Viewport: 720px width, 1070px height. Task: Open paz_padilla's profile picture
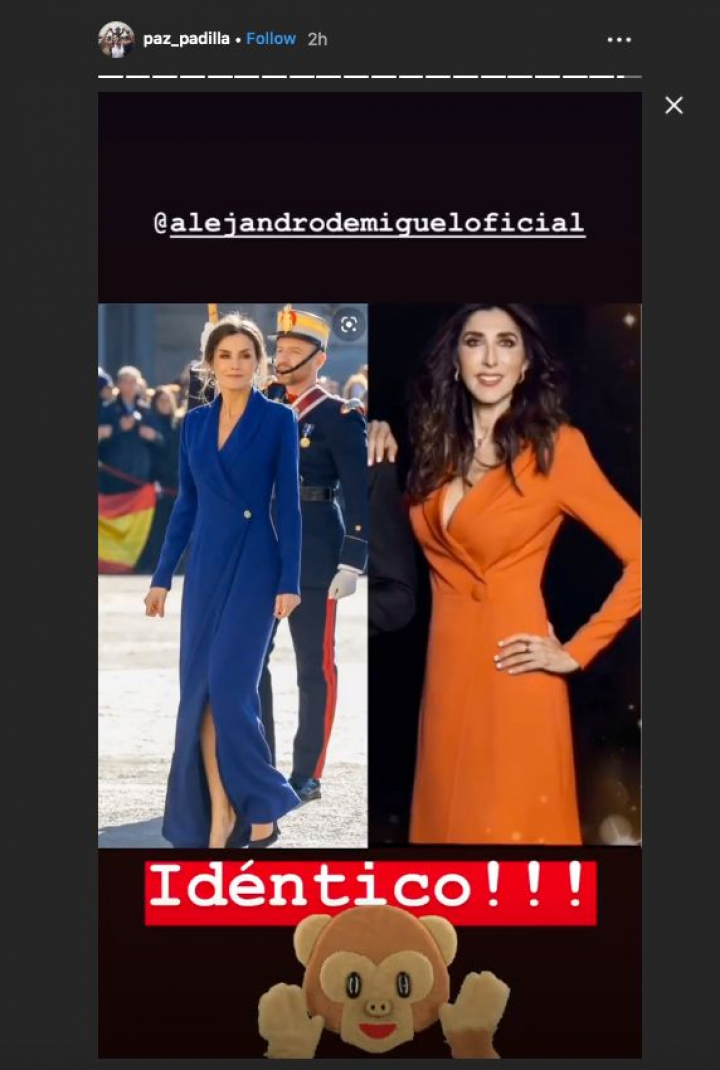116,39
